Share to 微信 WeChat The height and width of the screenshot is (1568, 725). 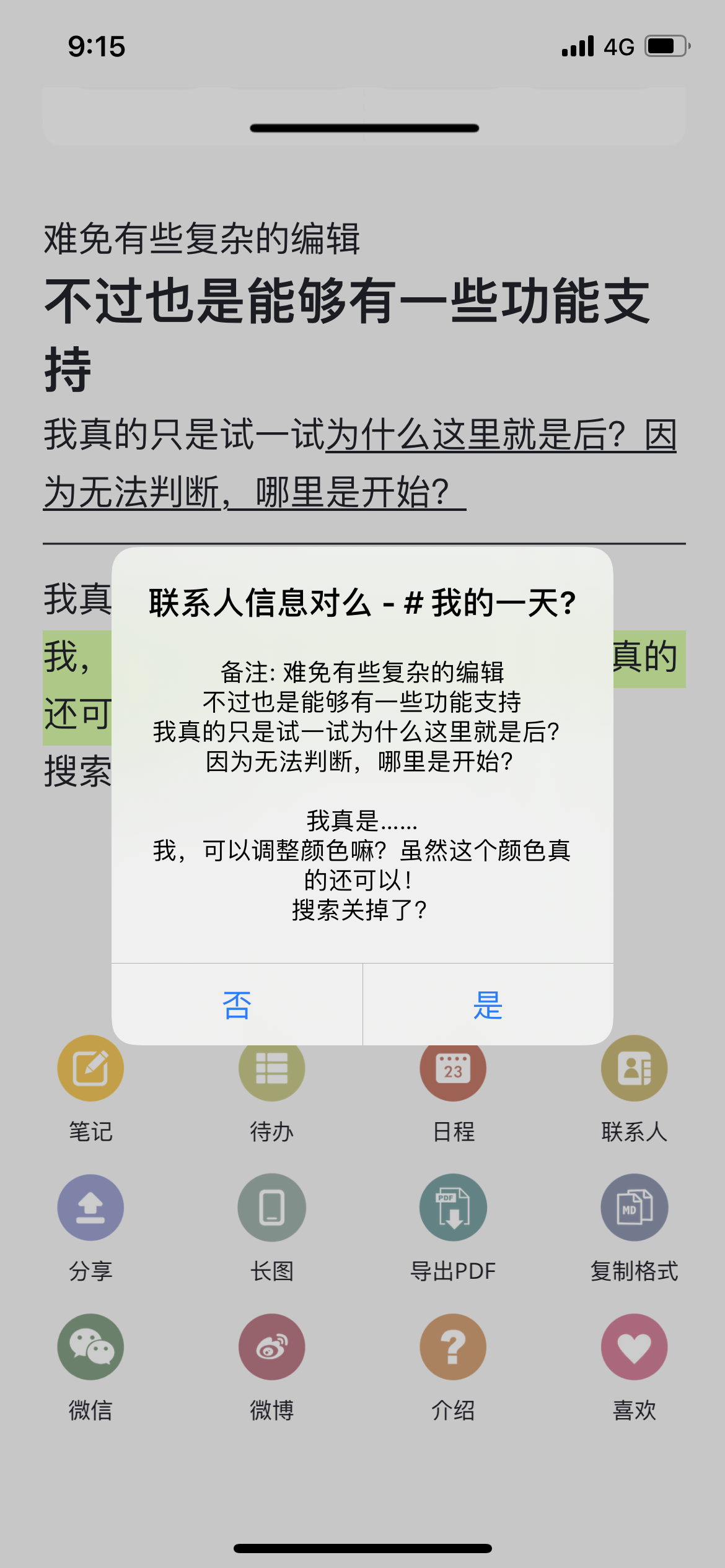(90, 1347)
